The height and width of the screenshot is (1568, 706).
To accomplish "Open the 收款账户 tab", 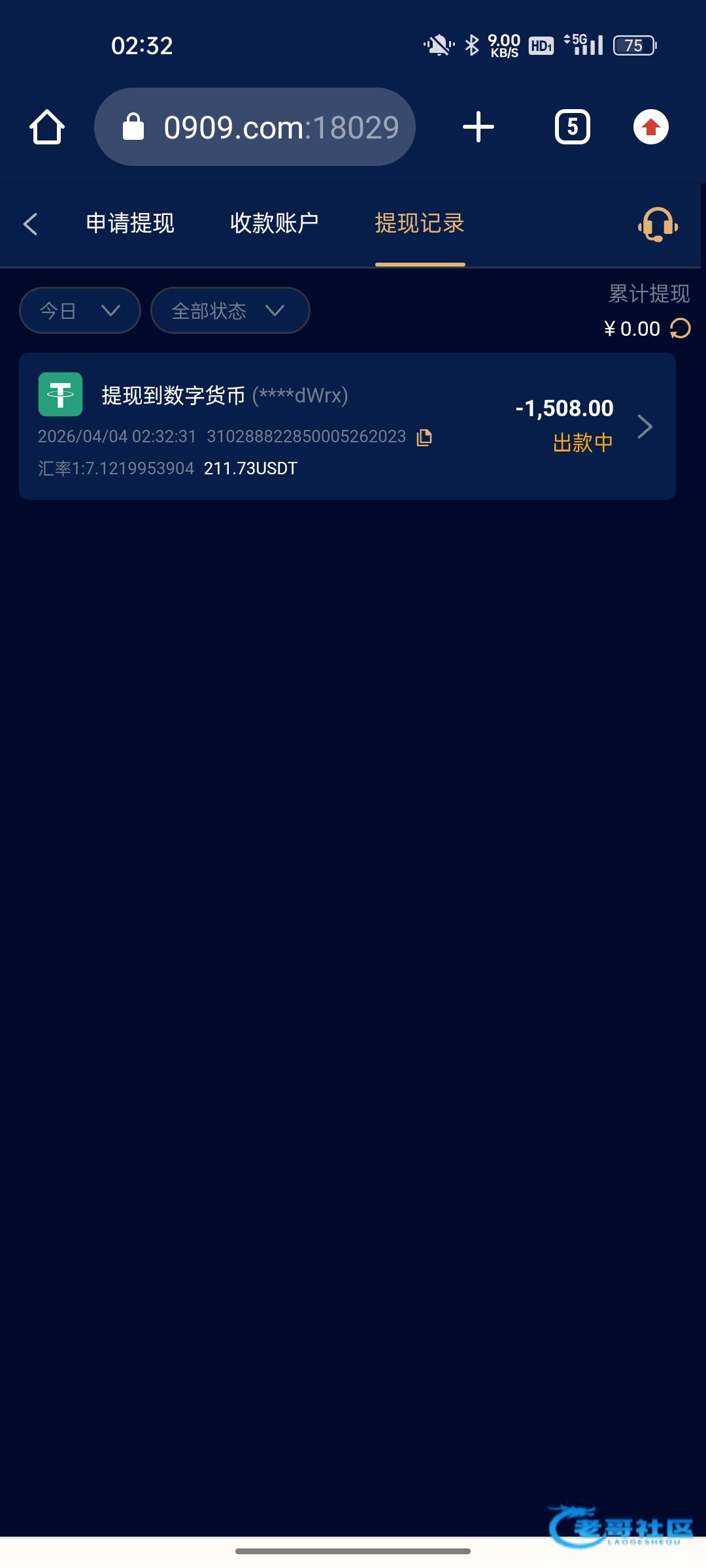I will (x=275, y=223).
